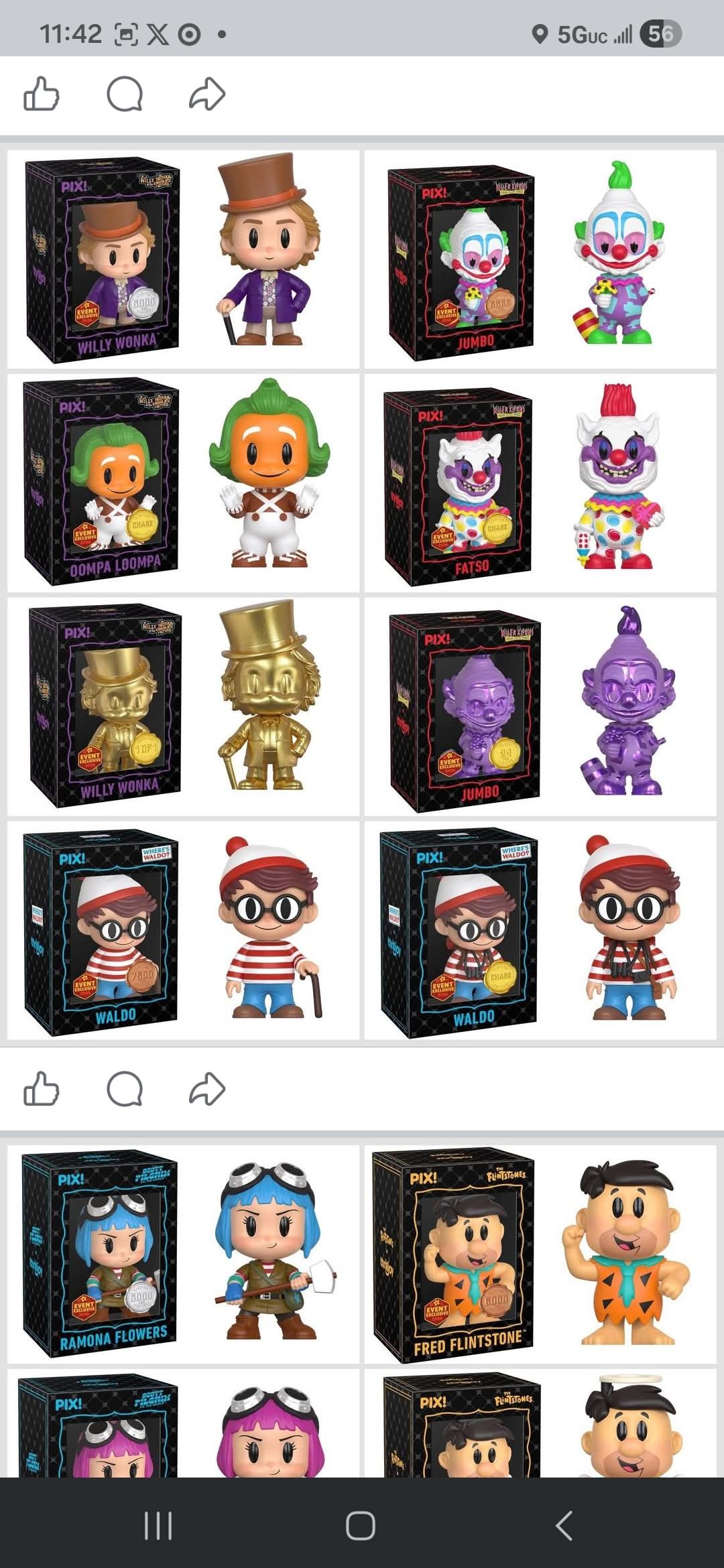724x1568 pixels.
Task: Like the post above the Willy Wonka grid
Action: click(x=42, y=94)
